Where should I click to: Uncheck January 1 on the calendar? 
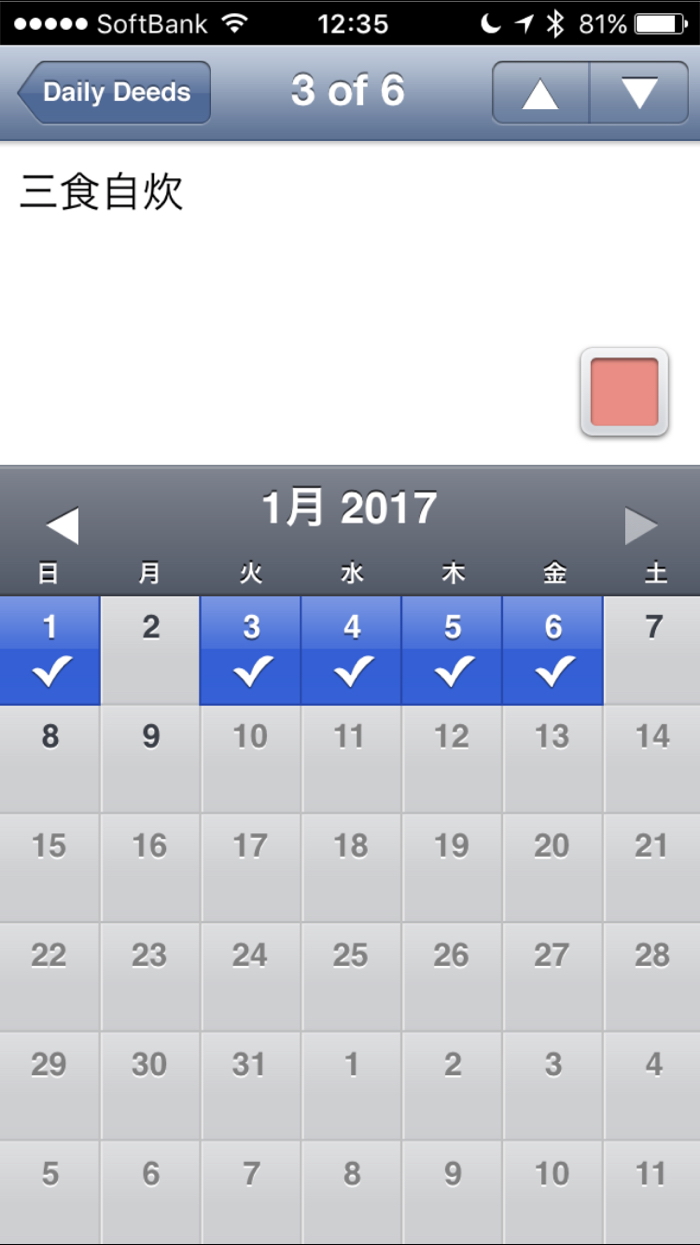(x=50, y=651)
